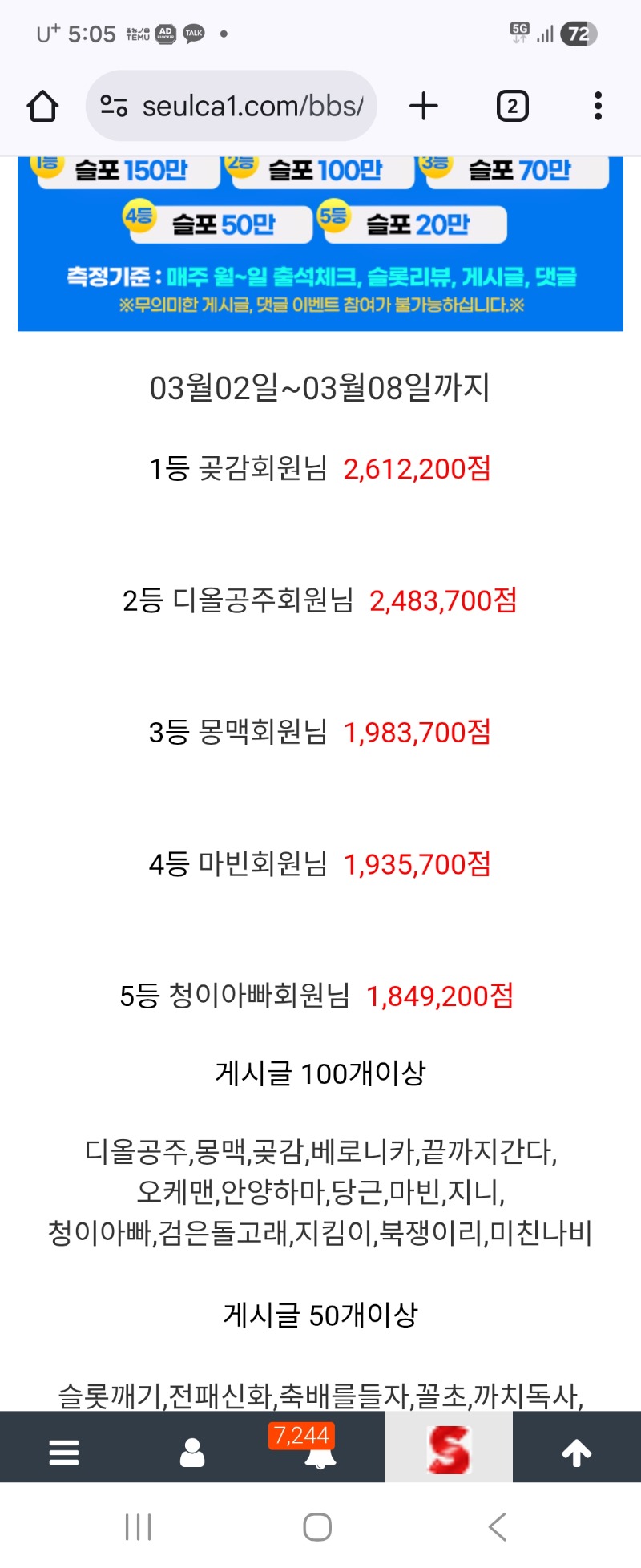The width and height of the screenshot is (641, 1568).
Task: Go back using the system back button
Action: tap(498, 1526)
